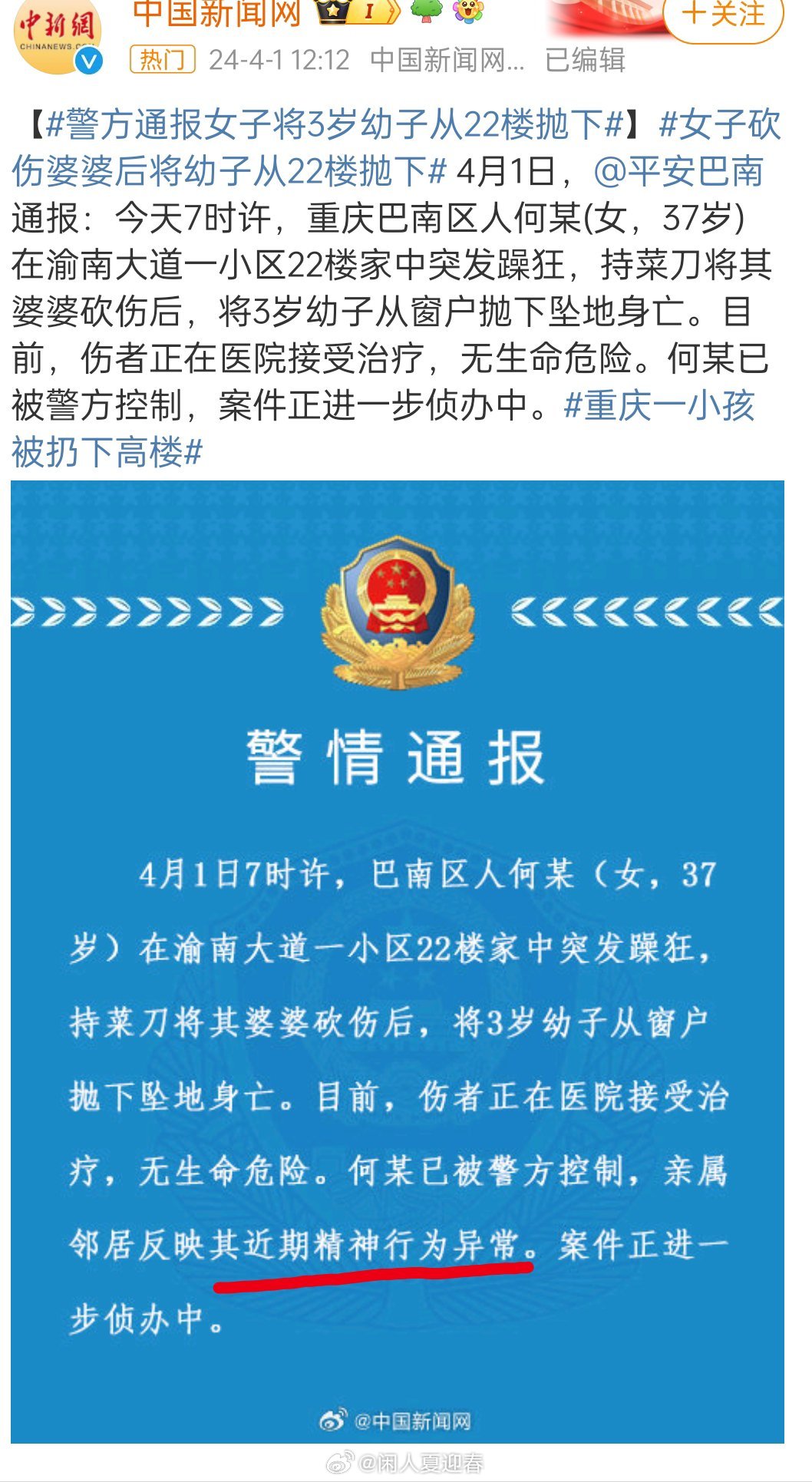This screenshot has height=1482, width=812.
Task: Visit the @平安巴南 mentioned account
Action: [678, 171]
